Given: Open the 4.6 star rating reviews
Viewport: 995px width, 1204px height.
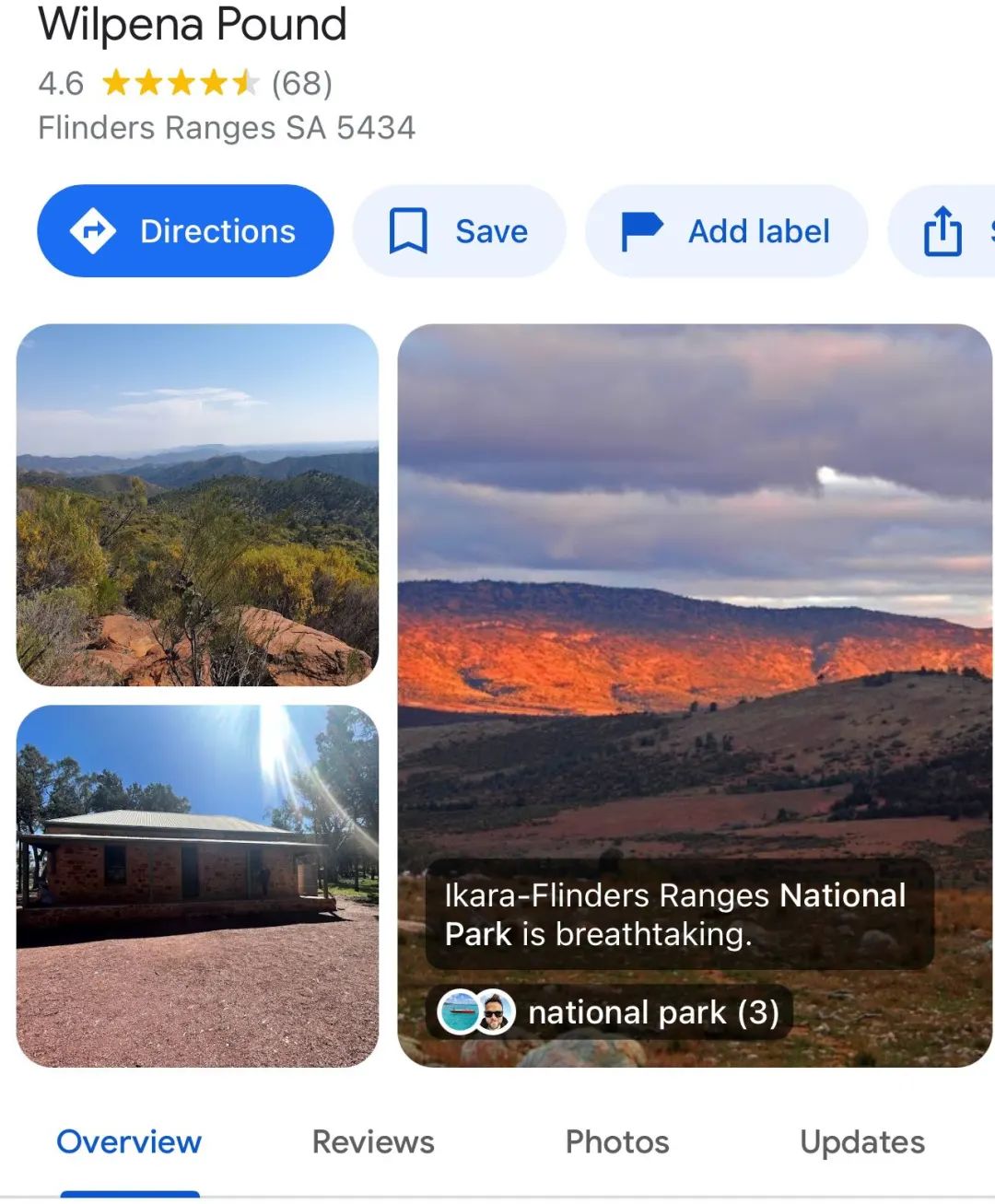Looking at the screenshot, I should [x=184, y=84].
